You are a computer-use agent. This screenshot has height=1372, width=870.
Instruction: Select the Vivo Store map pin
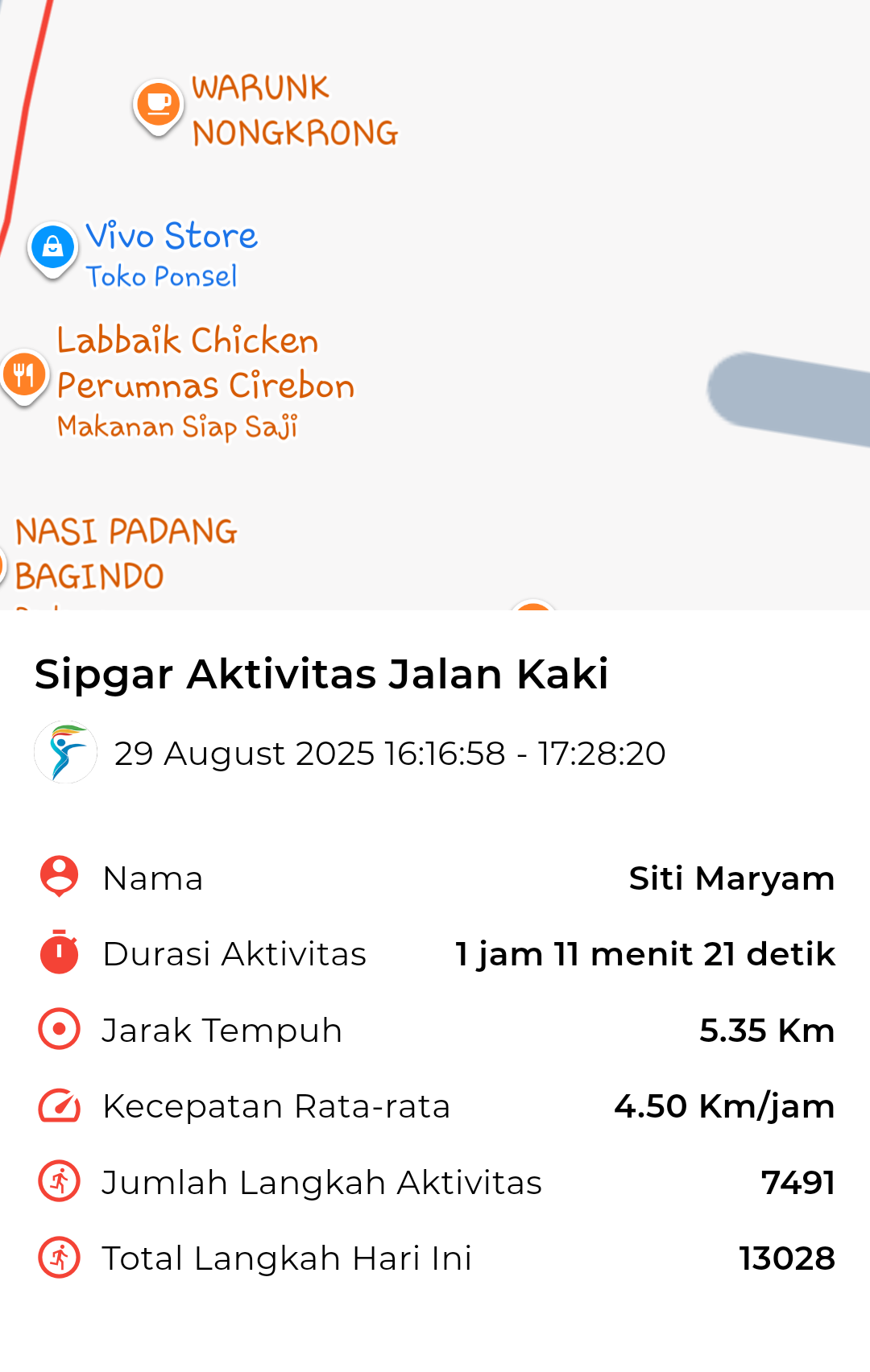coord(52,247)
